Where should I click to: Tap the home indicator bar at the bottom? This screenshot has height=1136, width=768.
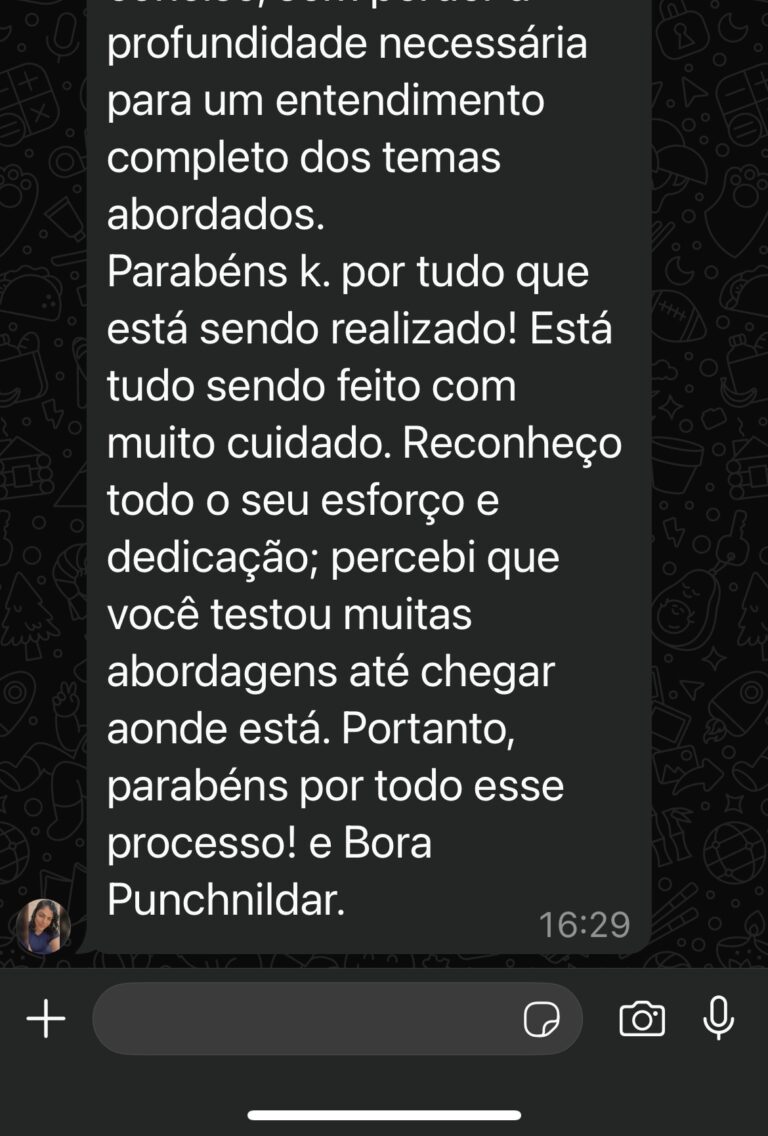pyautogui.click(x=384, y=1113)
